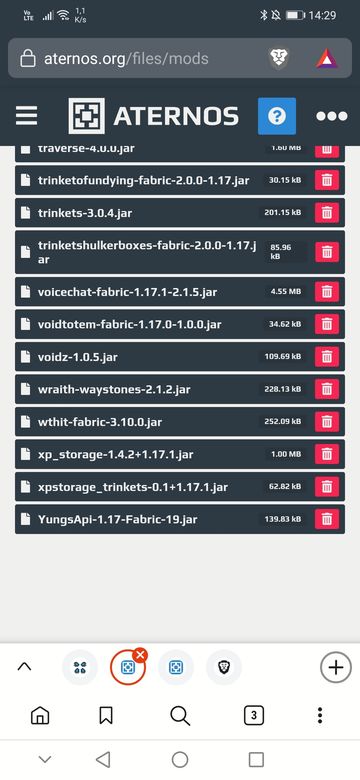Viewport: 360px width, 780px height.
Task: Go back with system back triangle
Action: click(103, 760)
